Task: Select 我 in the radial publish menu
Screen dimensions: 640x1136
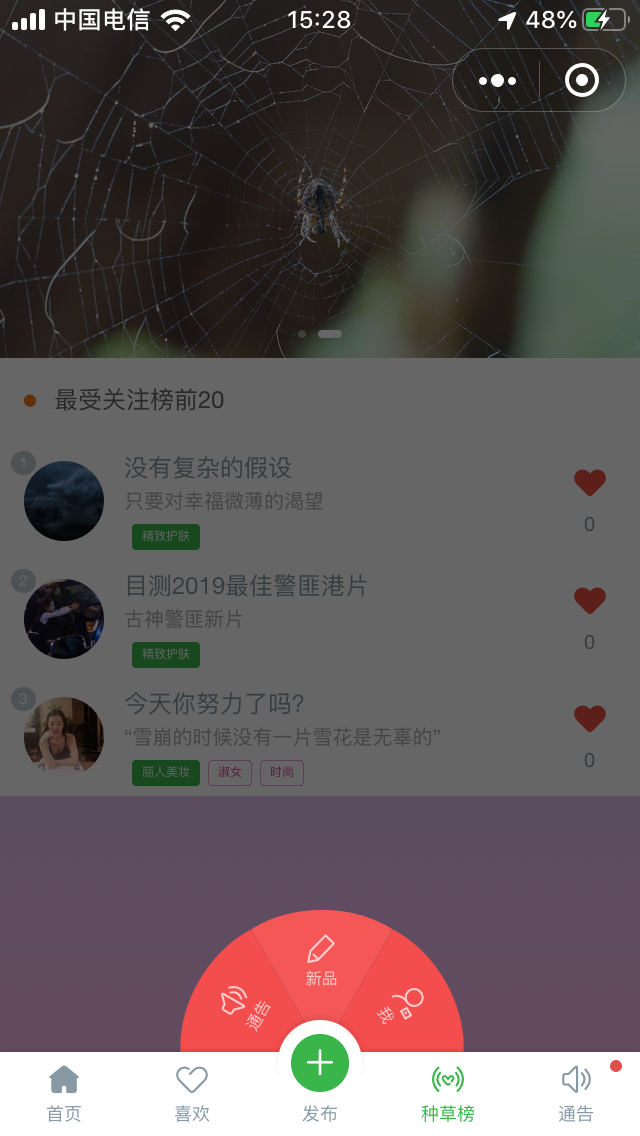Action: tap(399, 1006)
